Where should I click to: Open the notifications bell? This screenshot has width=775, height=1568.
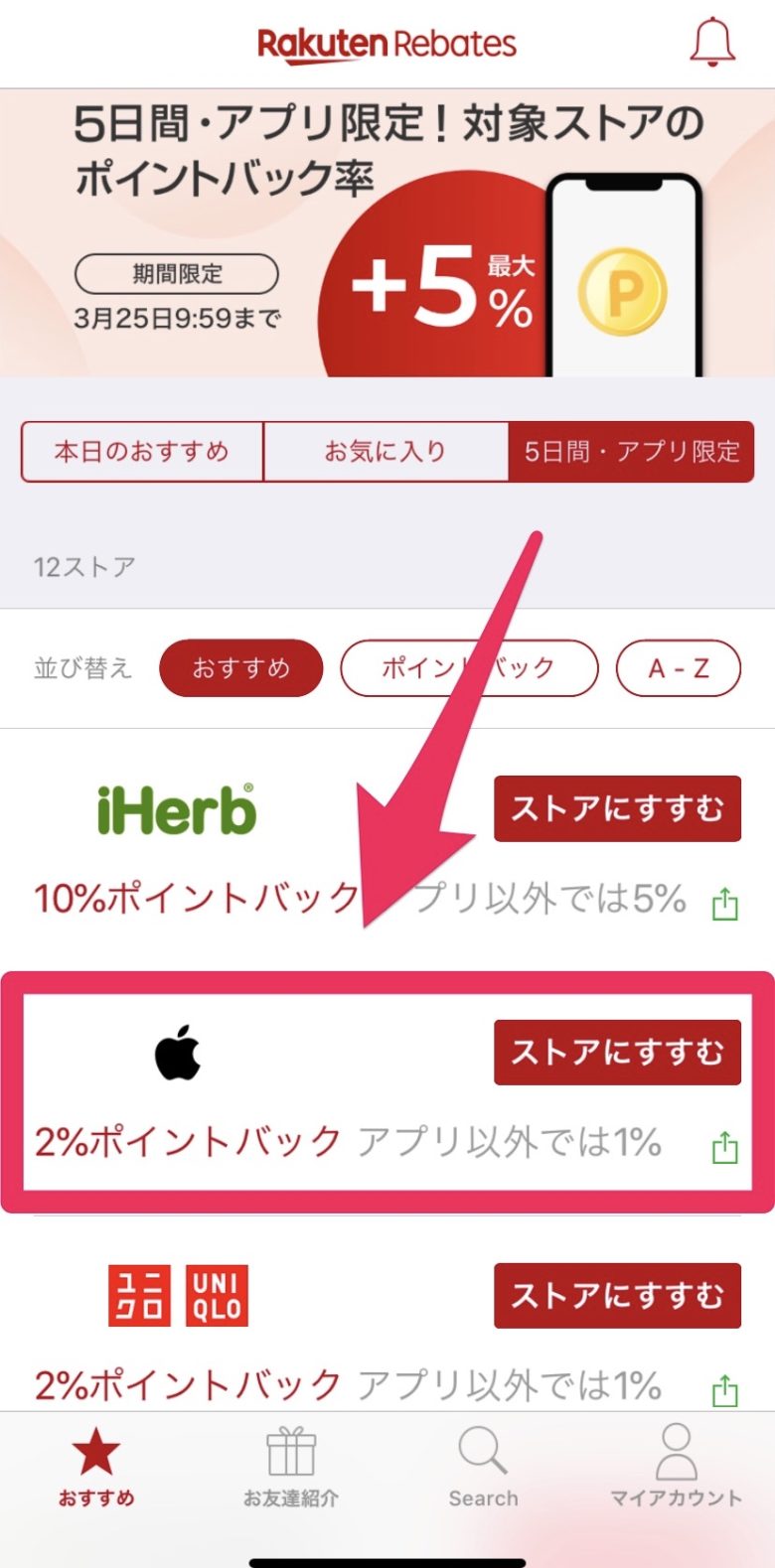tap(712, 44)
